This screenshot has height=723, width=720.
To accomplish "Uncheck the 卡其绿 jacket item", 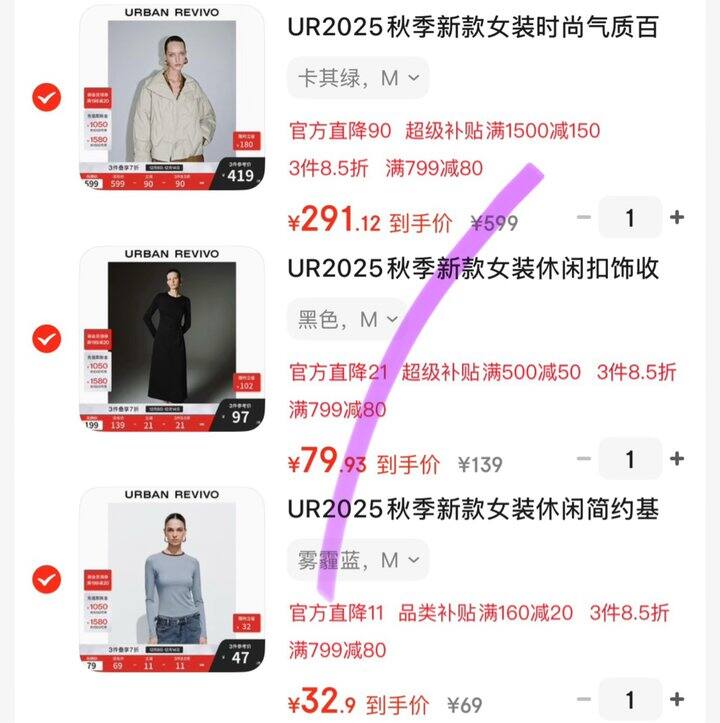I will [x=47, y=97].
